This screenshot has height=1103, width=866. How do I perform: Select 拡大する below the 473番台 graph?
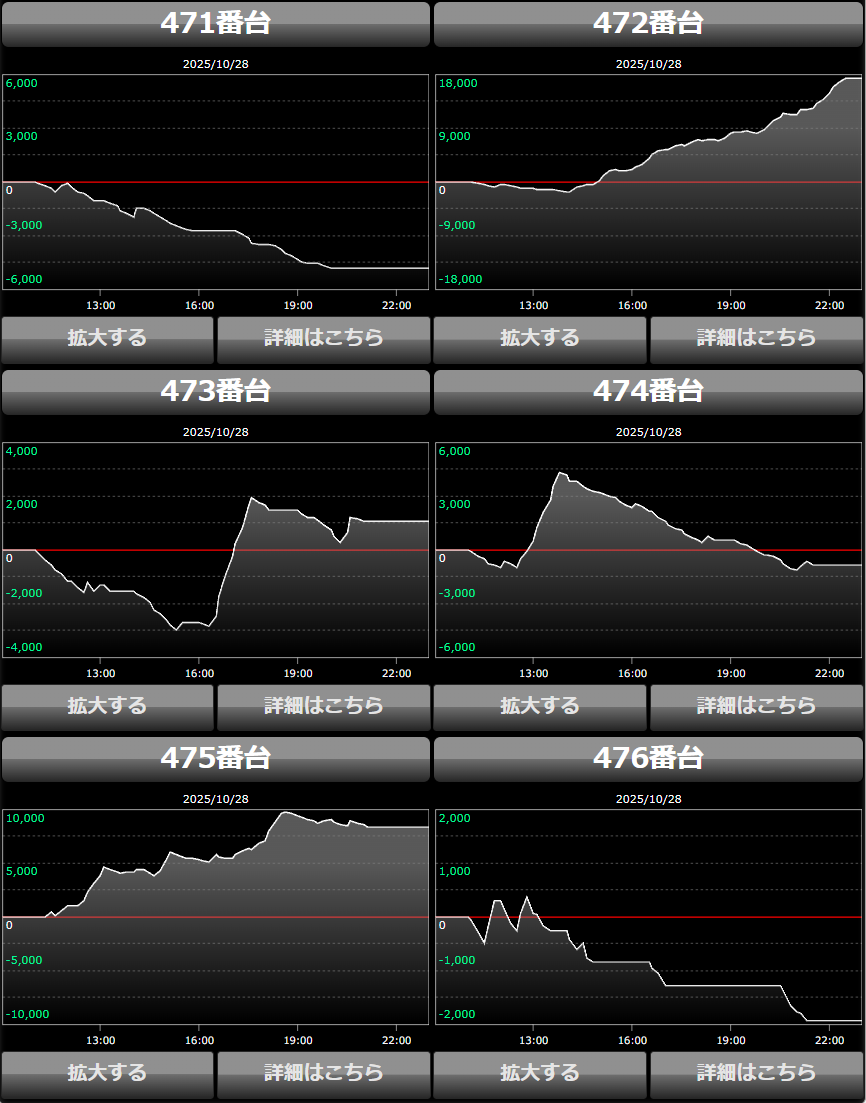click(107, 707)
